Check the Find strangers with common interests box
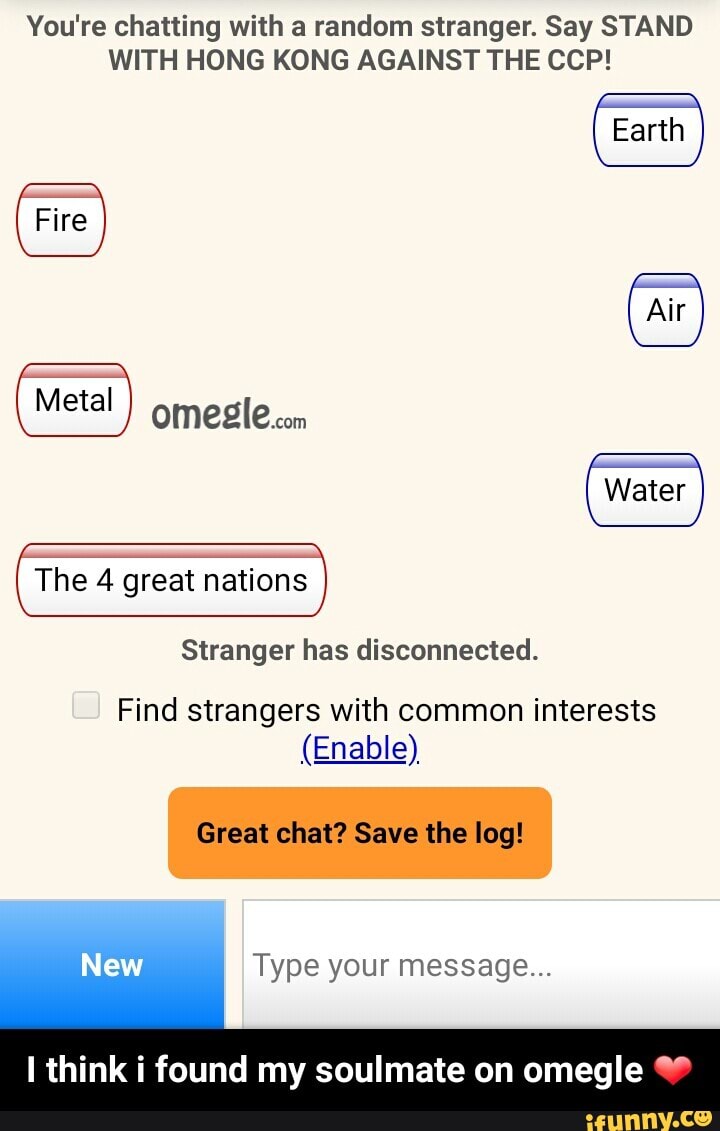This screenshot has width=720, height=1131. point(87,706)
